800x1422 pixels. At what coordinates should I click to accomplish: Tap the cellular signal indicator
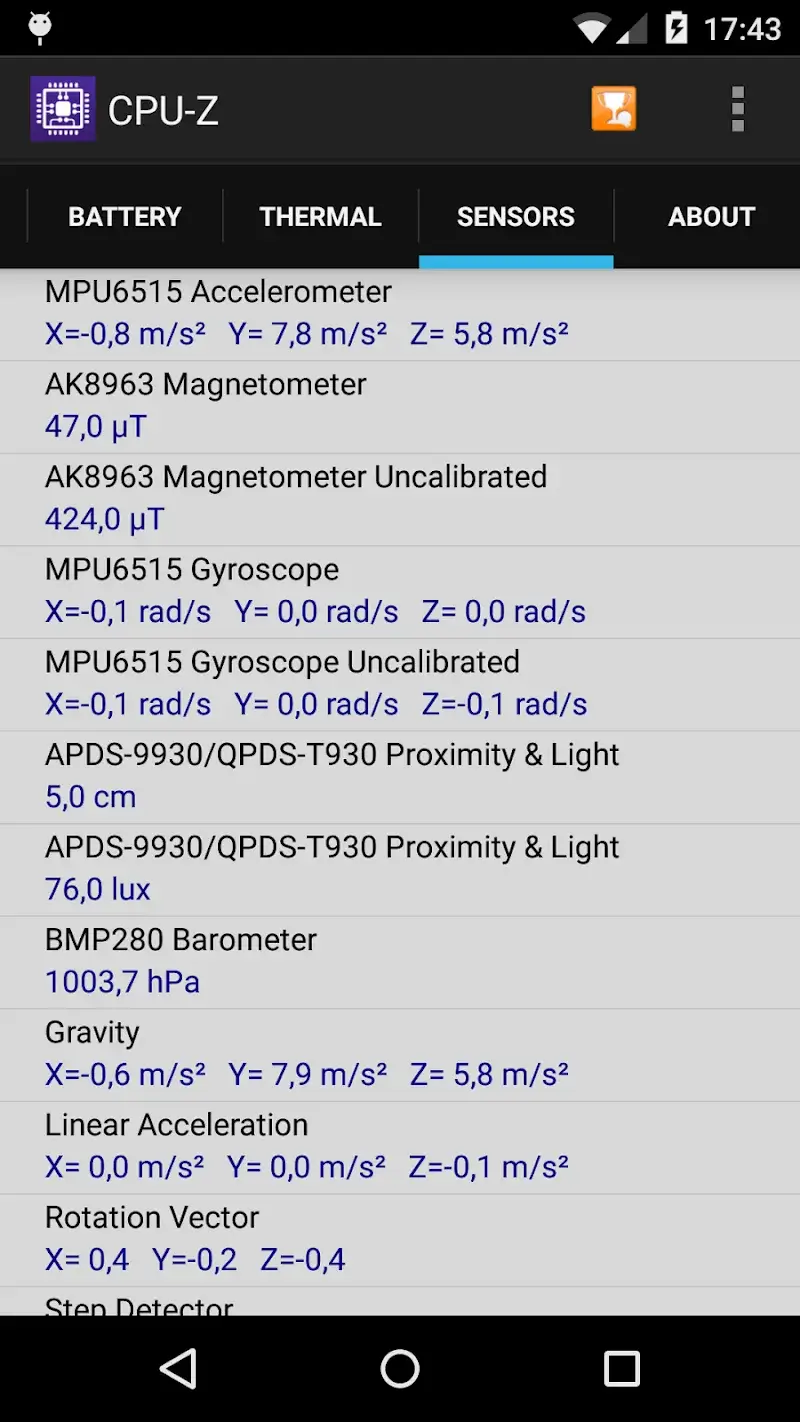tap(633, 27)
